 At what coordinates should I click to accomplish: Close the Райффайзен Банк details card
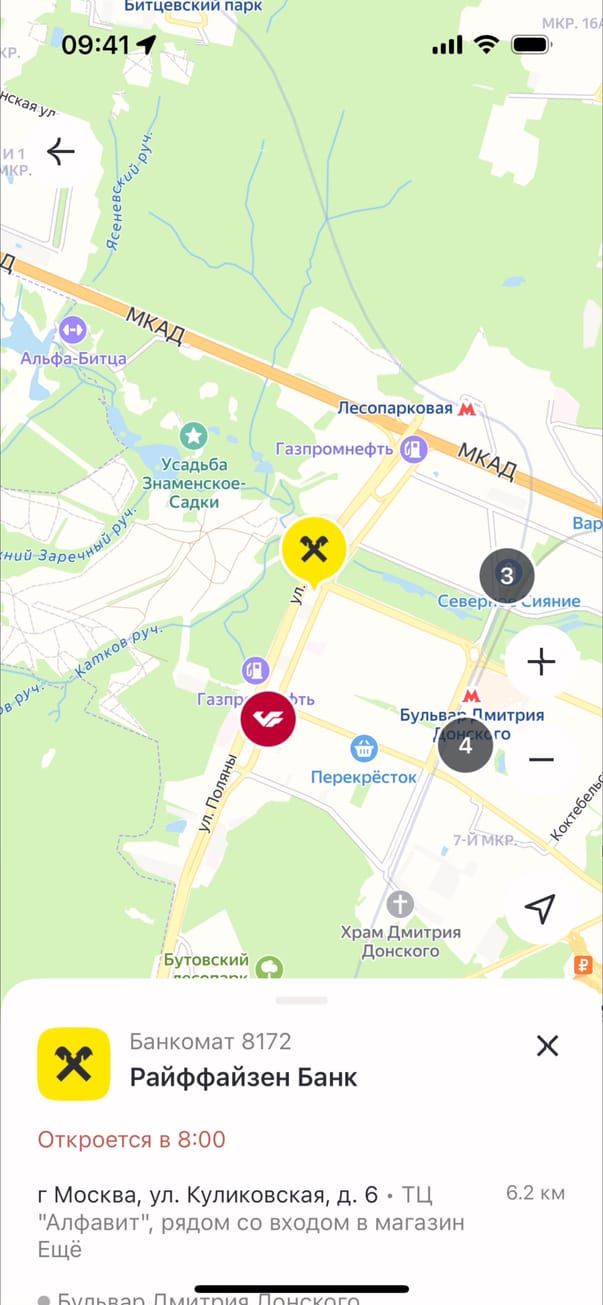(547, 1046)
